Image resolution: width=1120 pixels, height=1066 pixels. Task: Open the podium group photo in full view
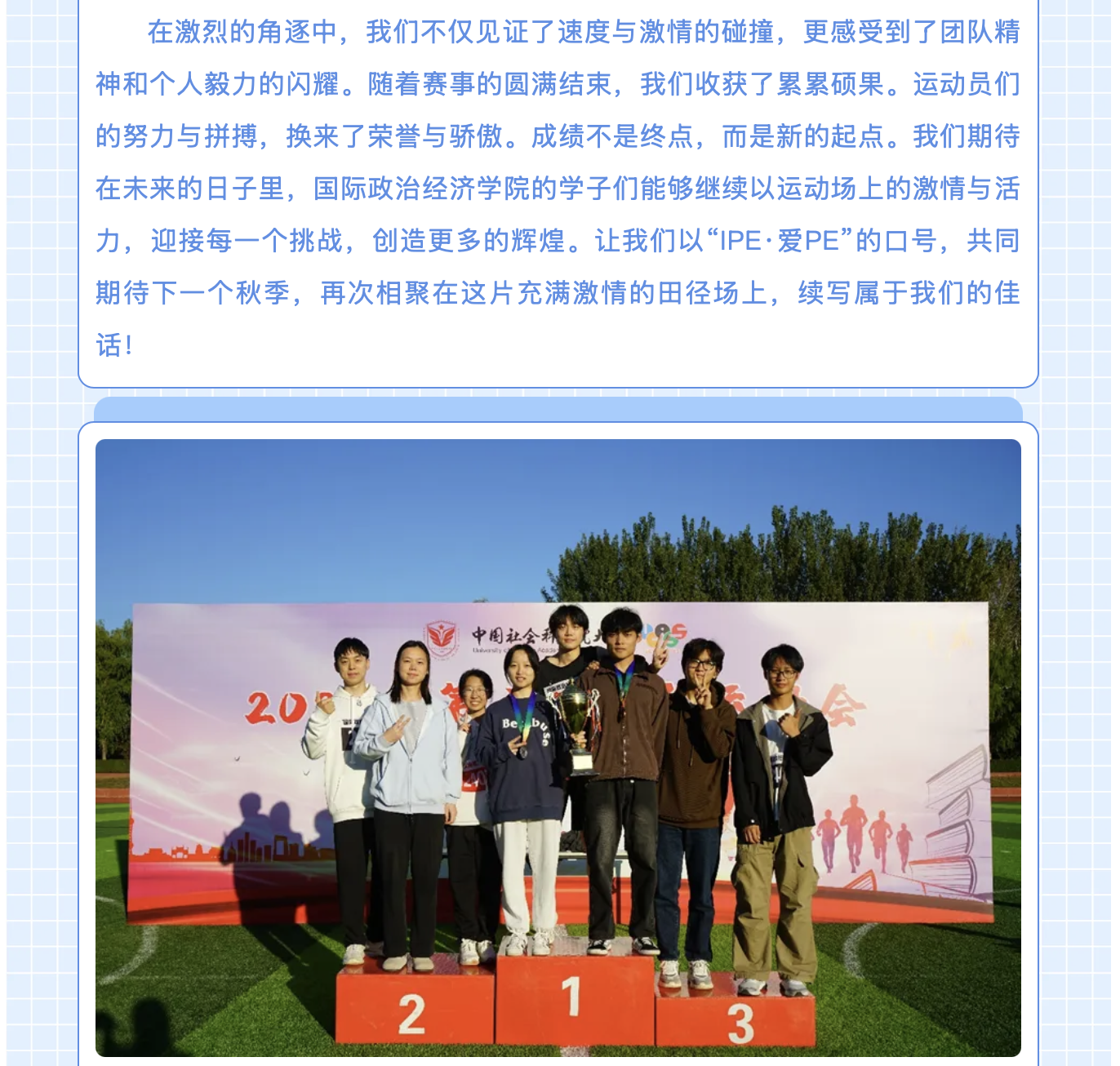pyautogui.click(x=558, y=747)
